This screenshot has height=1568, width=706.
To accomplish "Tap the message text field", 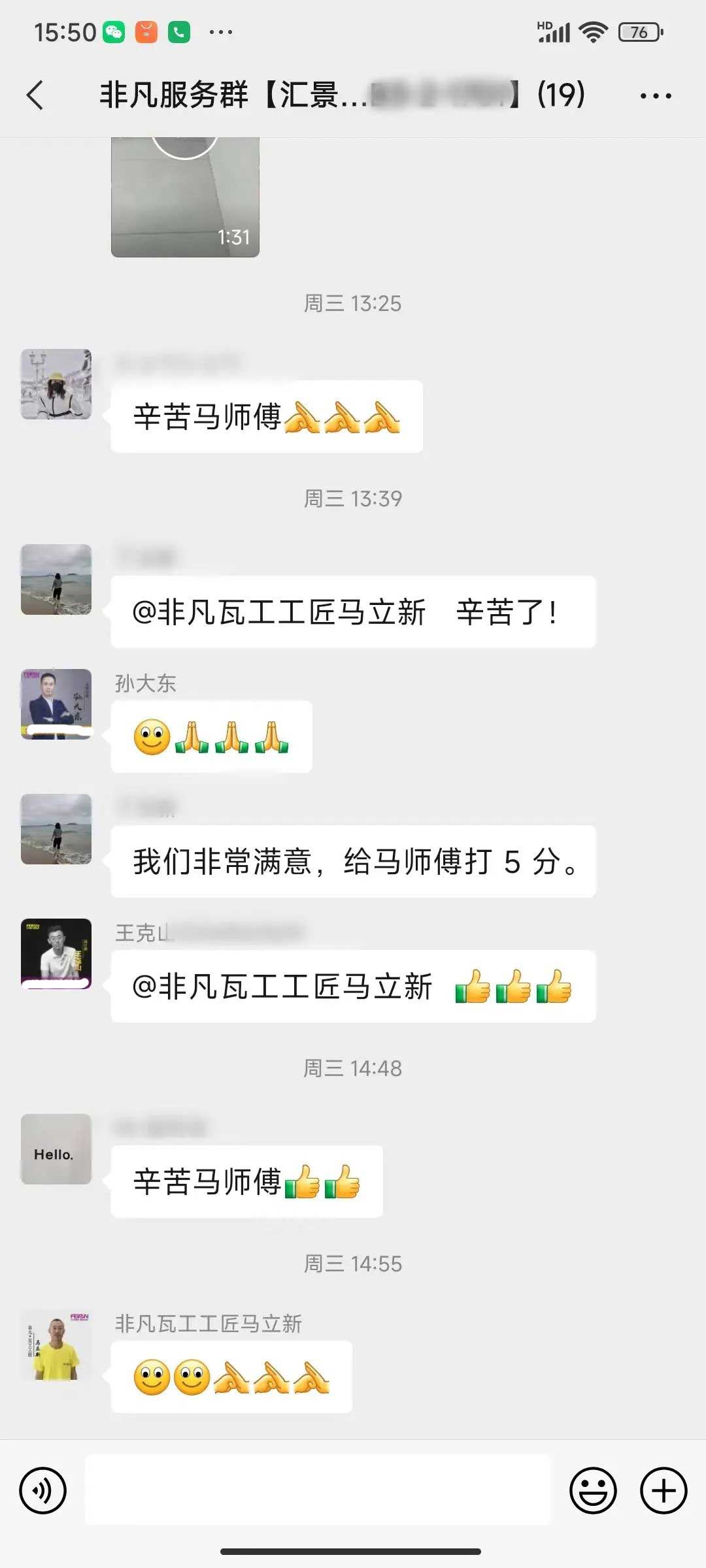I will (318, 1490).
